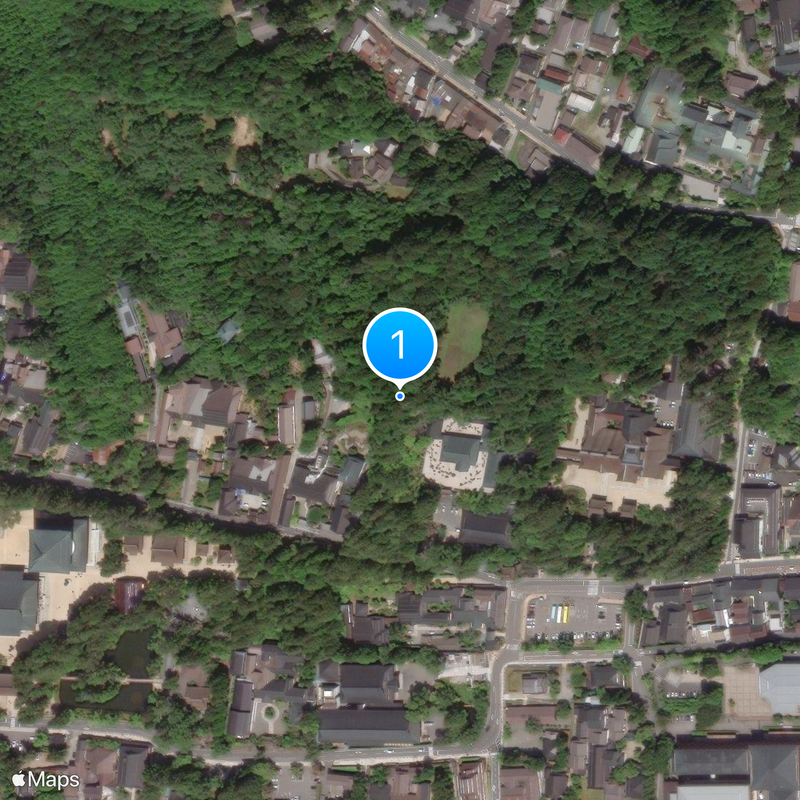Screen dimensions: 800x800
Task: Select the blue map pin numbered 1
Action: 399,346
